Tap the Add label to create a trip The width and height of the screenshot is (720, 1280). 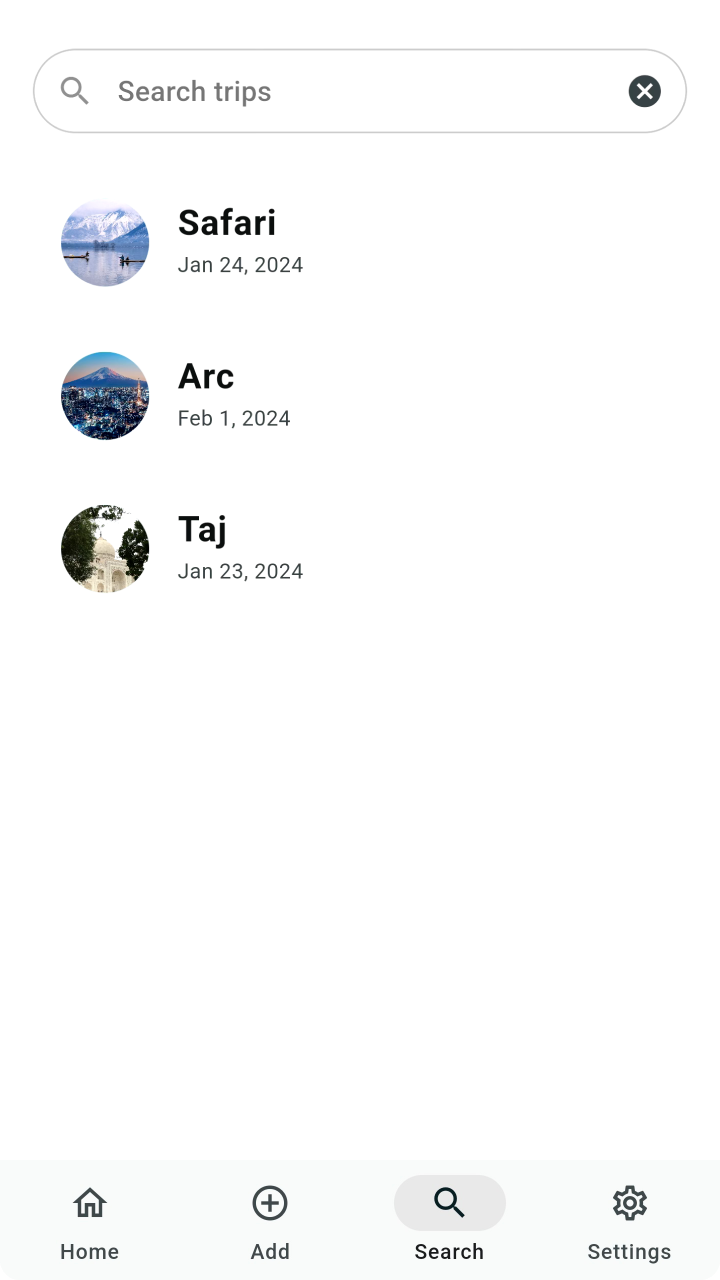coord(270,1251)
